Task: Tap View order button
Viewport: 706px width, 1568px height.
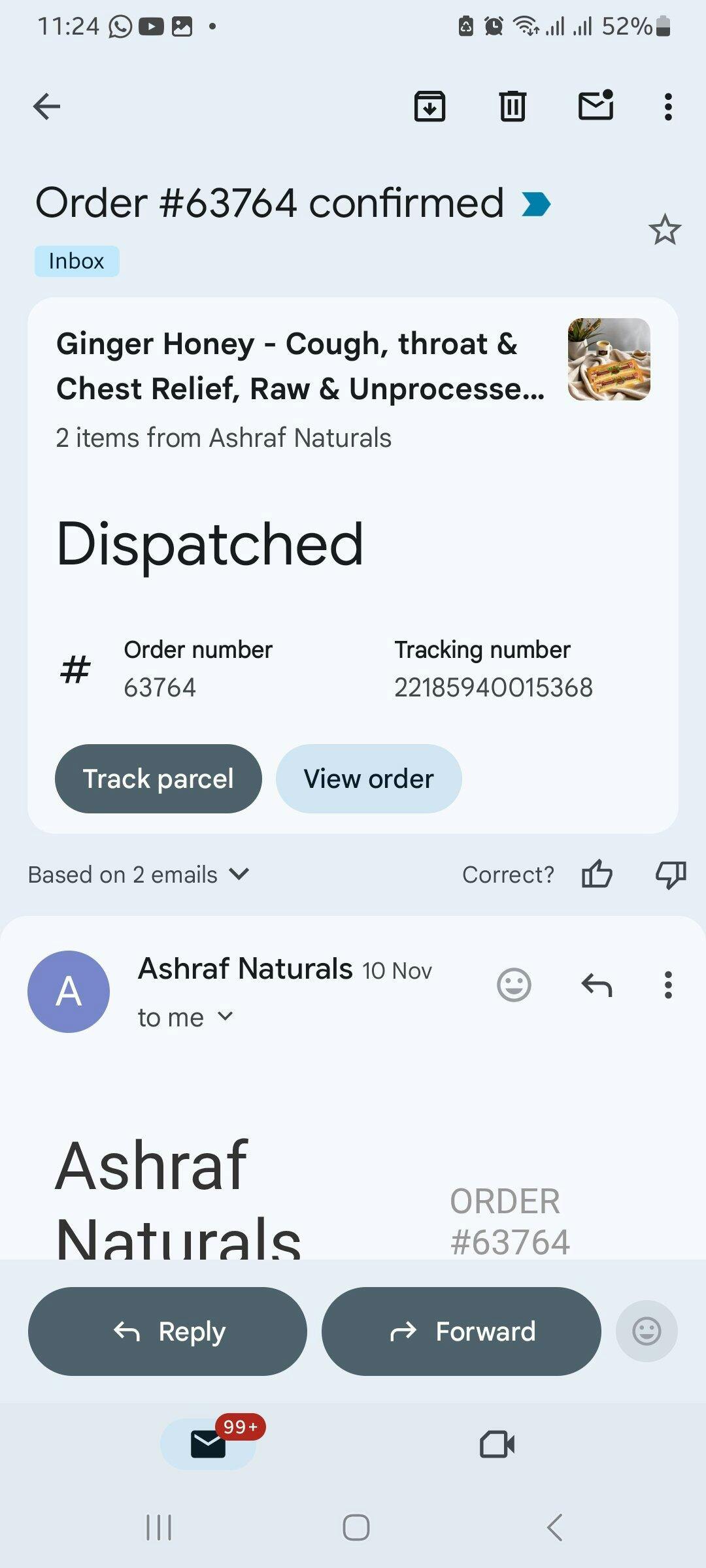Action: 369,779
